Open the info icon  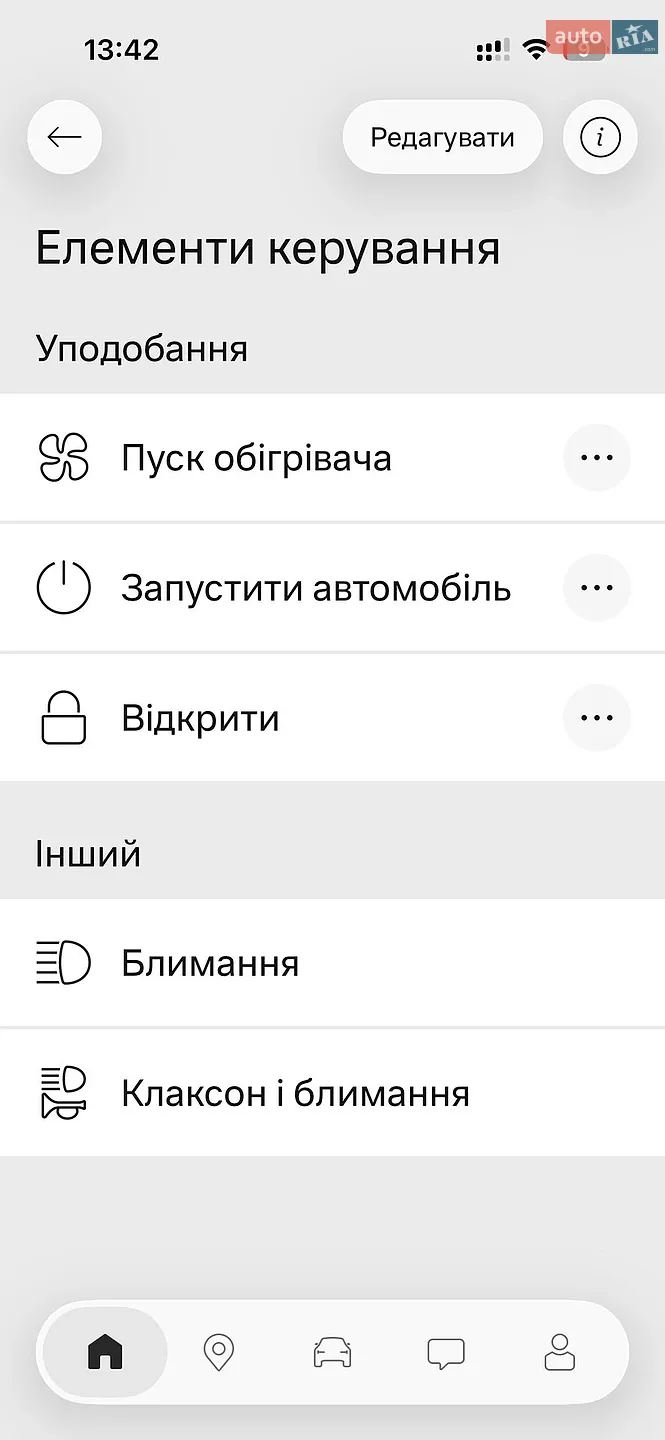click(x=600, y=137)
